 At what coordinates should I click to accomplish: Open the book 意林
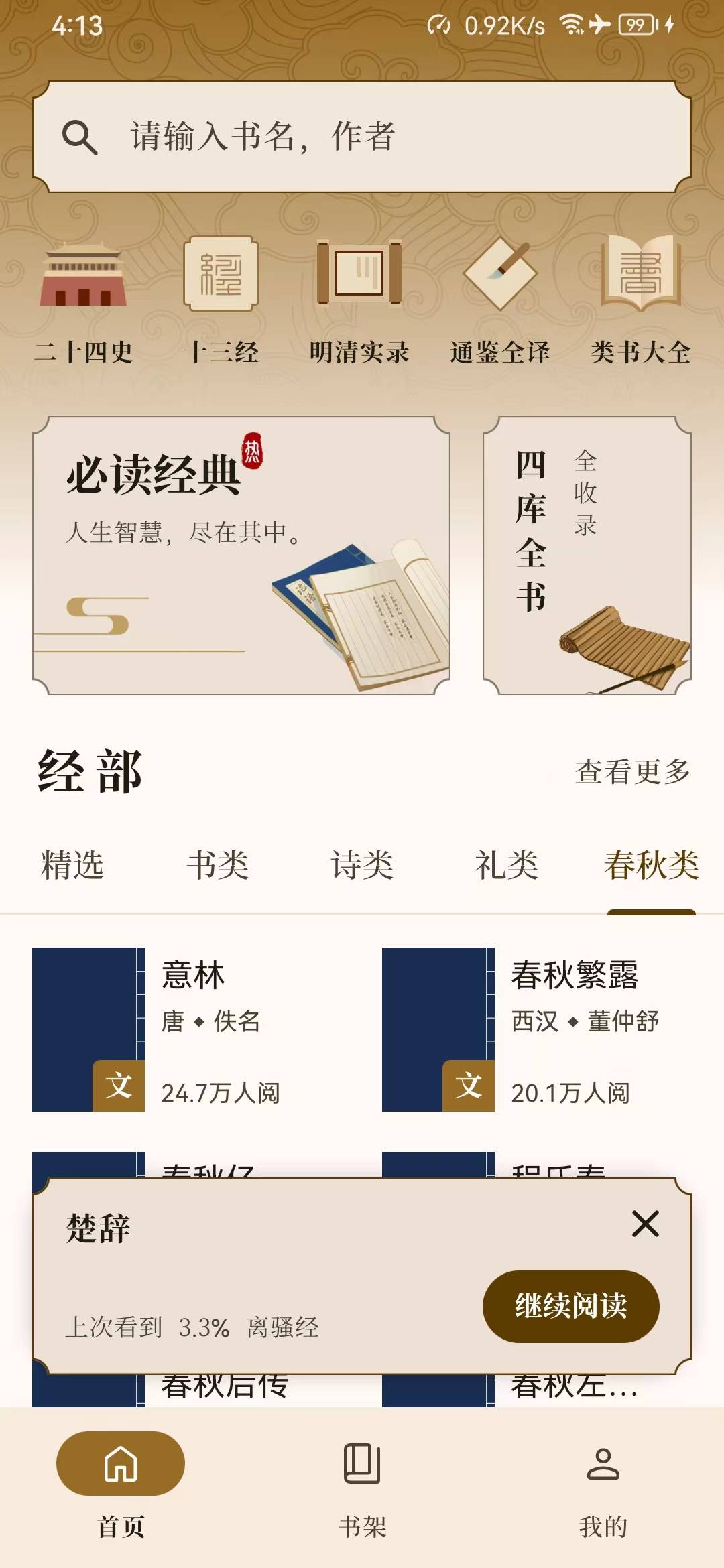pos(194,1029)
